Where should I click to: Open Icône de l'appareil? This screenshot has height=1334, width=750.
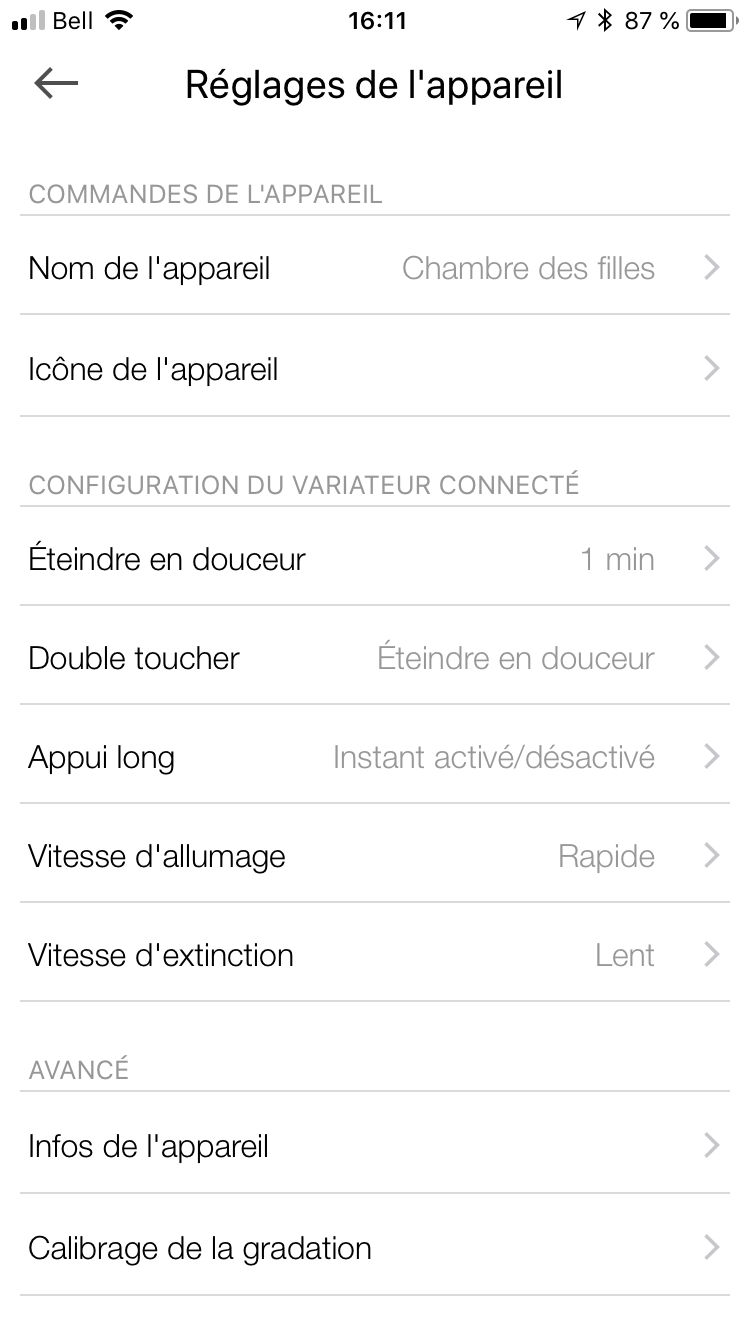click(374, 370)
